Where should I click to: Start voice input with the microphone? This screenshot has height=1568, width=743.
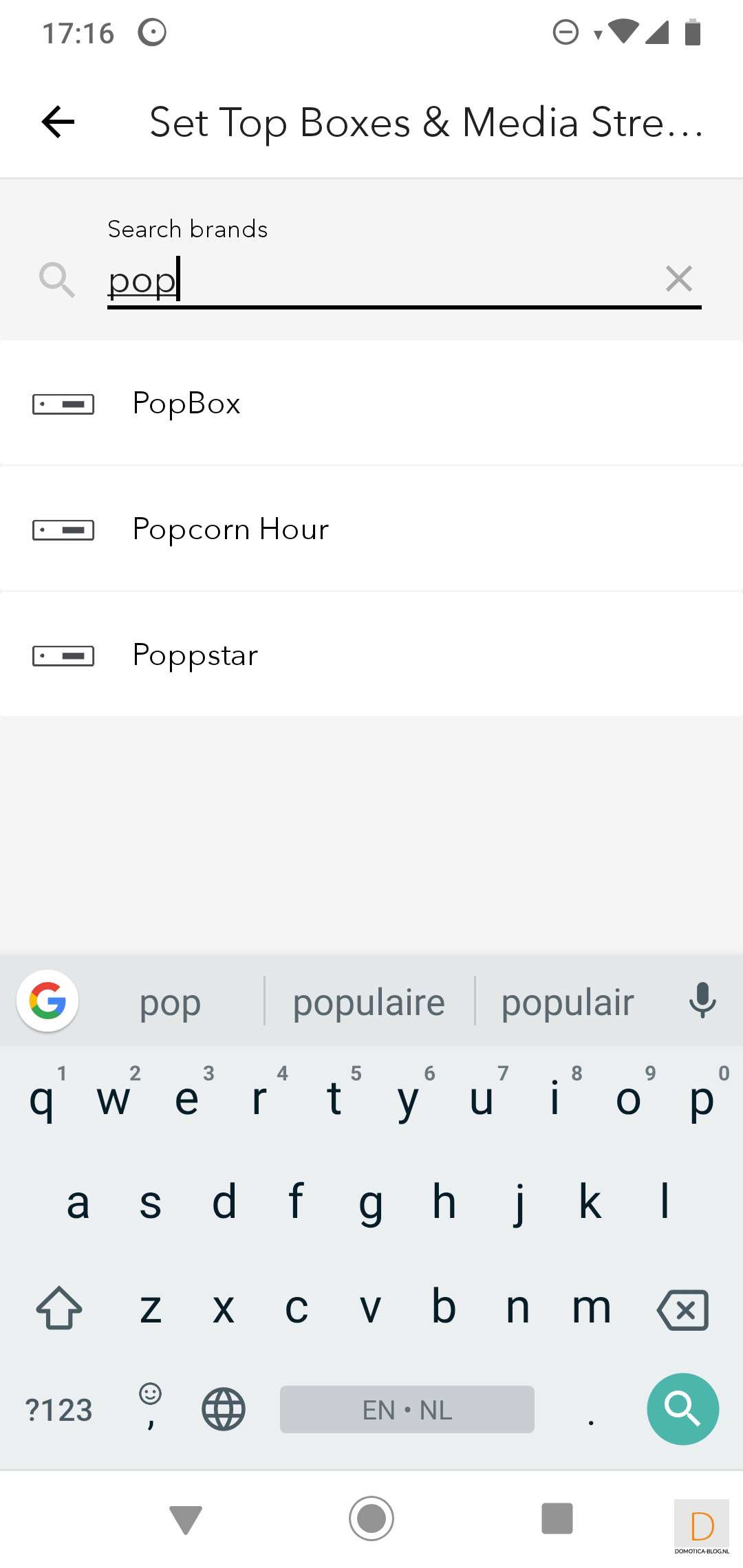(x=702, y=1001)
